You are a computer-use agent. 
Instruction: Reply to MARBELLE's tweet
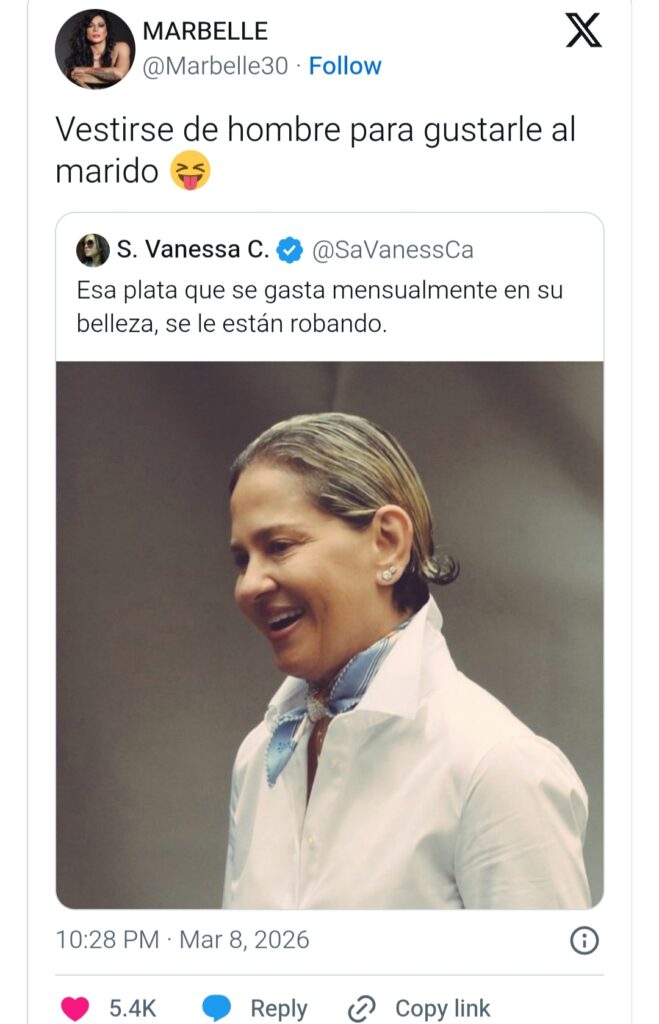tap(255, 1008)
